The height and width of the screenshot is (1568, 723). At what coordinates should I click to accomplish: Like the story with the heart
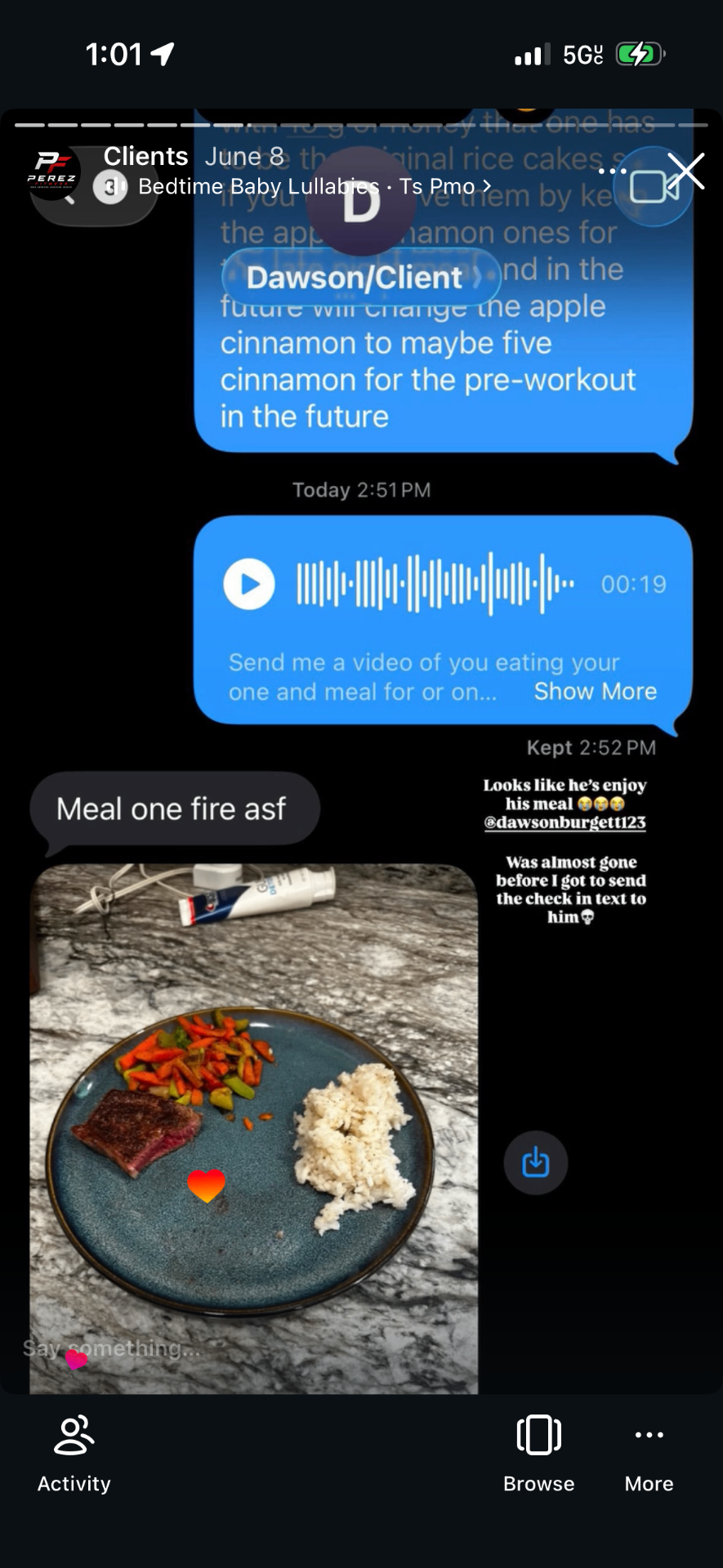tap(76, 1360)
